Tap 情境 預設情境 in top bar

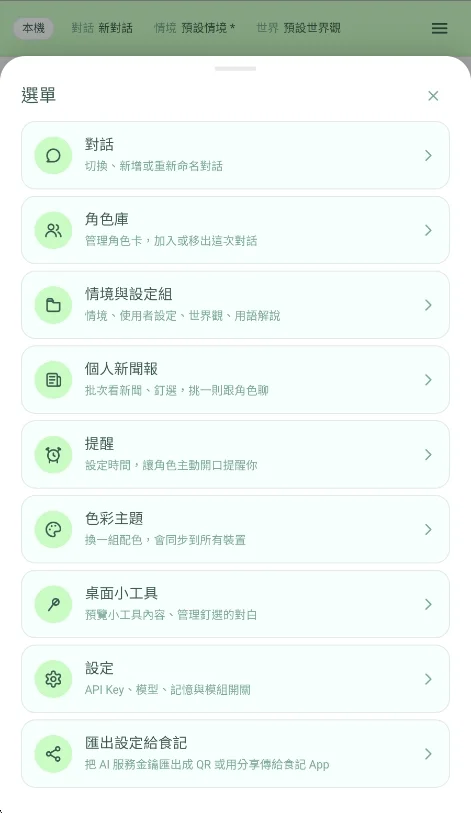[195, 28]
